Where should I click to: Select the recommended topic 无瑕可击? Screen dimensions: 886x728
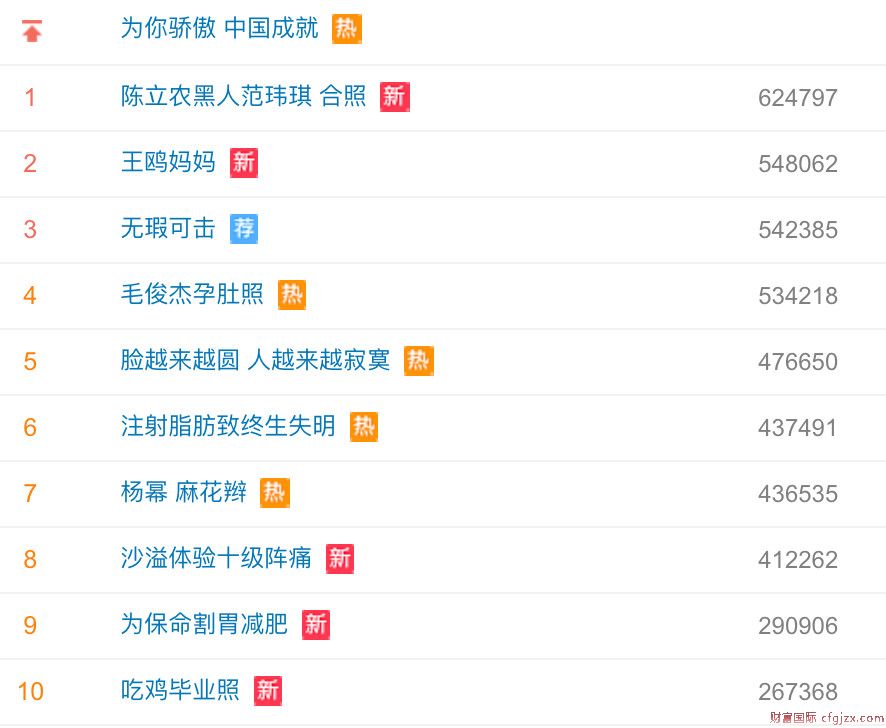(x=168, y=229)
